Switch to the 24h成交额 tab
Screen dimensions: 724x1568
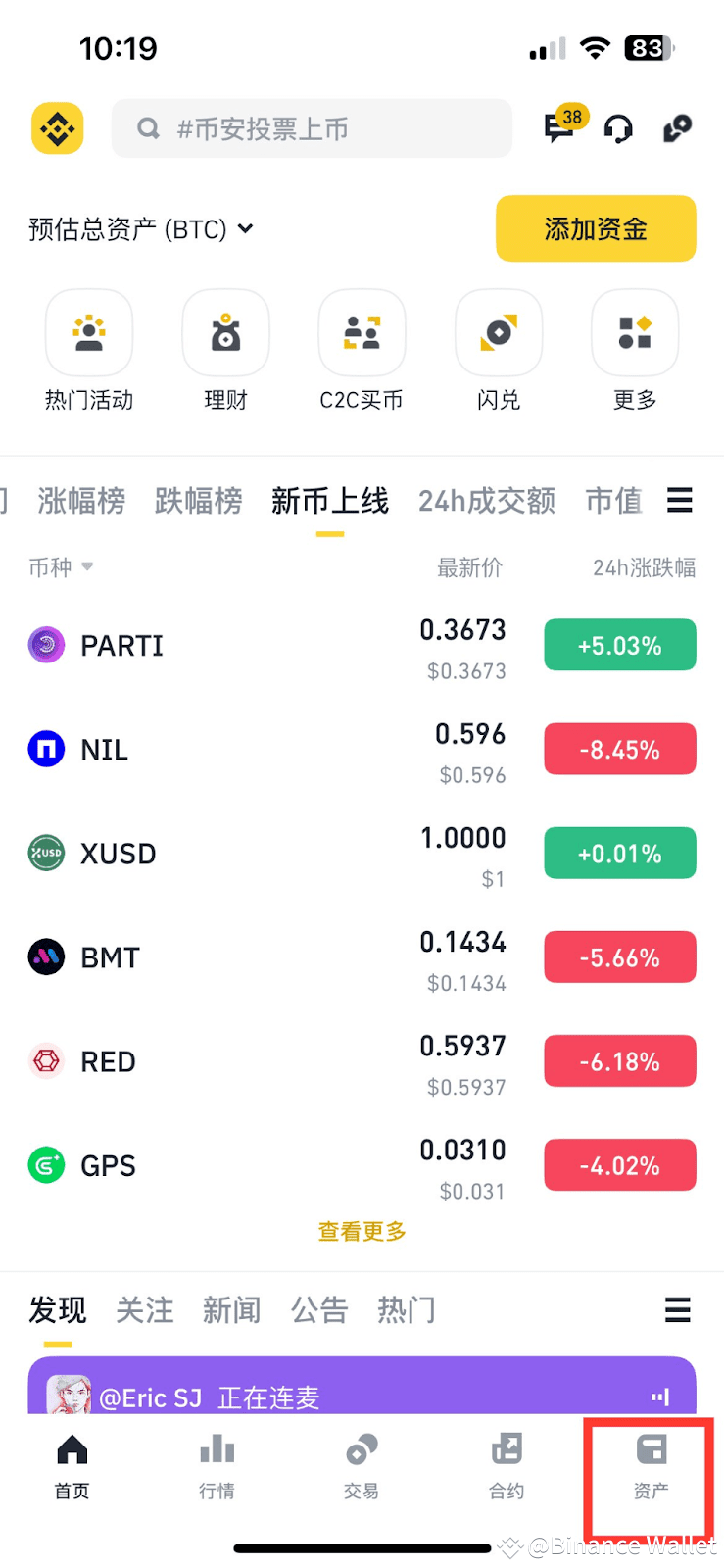coord(487,501)
